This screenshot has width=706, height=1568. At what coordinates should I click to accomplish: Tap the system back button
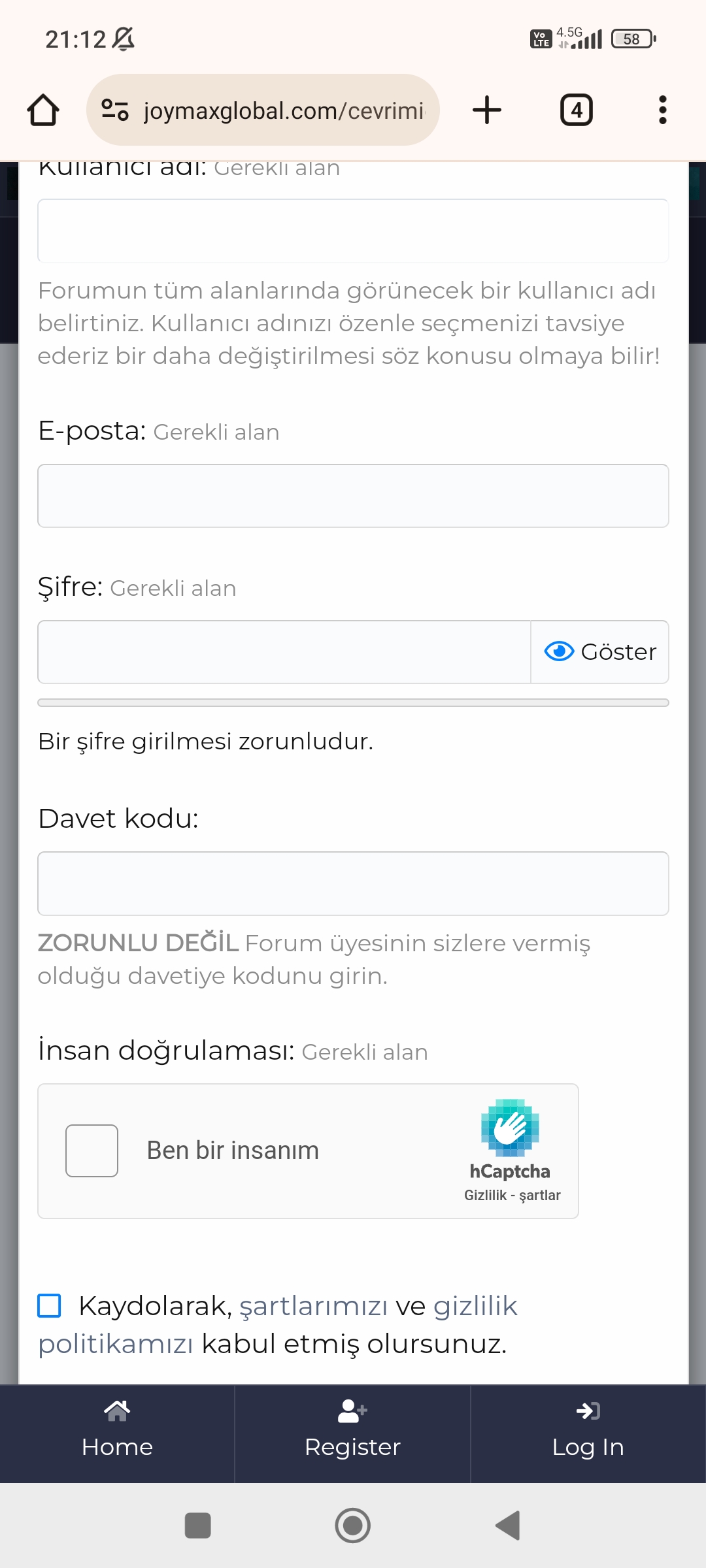click(x=508, y=1526)
